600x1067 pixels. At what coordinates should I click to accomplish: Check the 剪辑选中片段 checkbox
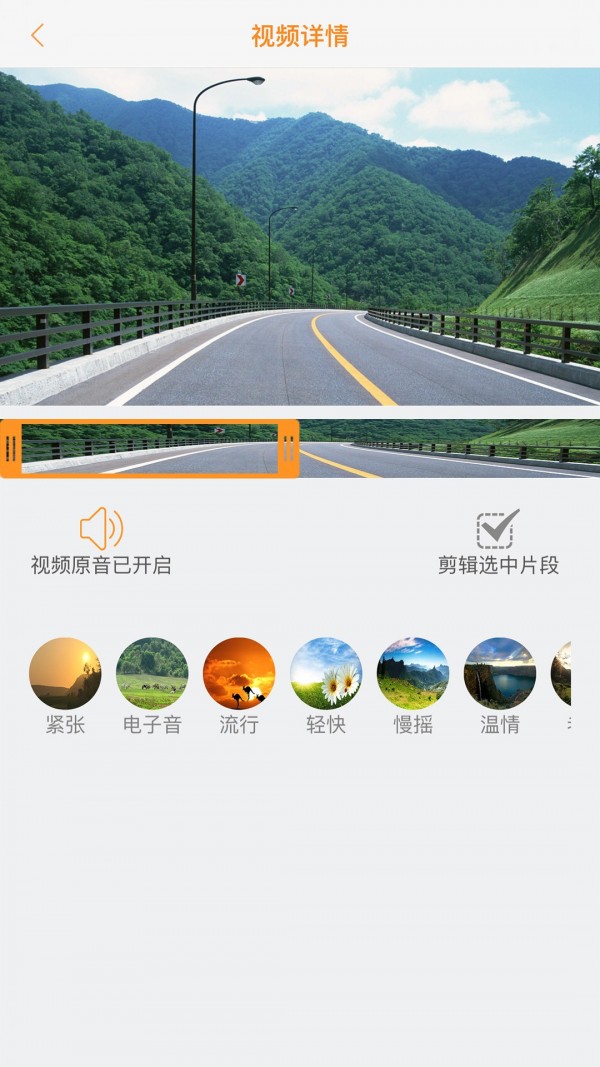click(x=497, y=529)
